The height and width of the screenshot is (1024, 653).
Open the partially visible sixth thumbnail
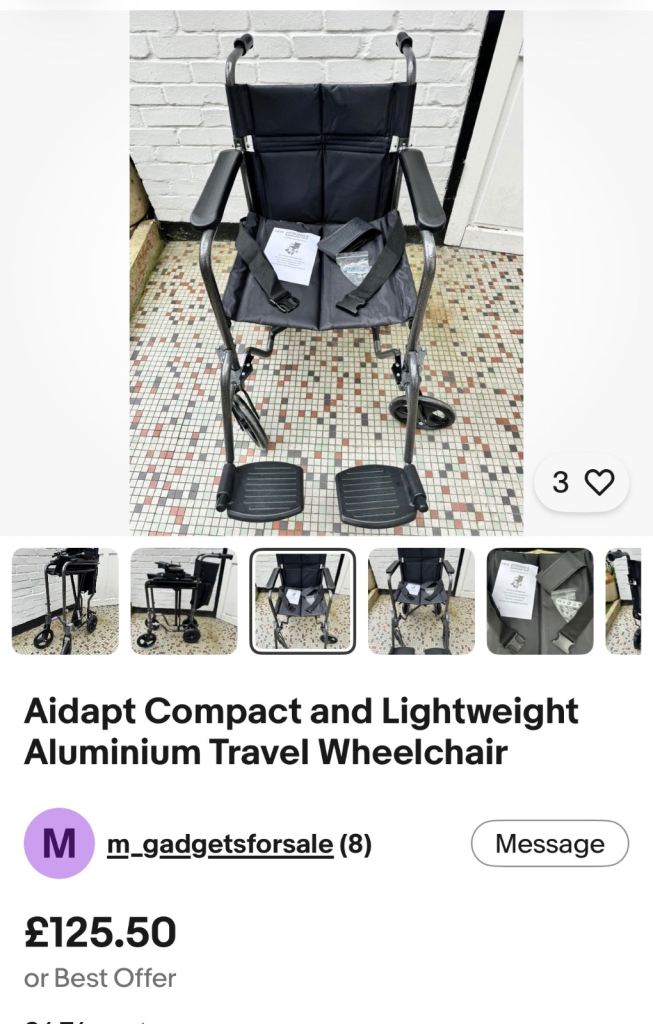(624, 601)
